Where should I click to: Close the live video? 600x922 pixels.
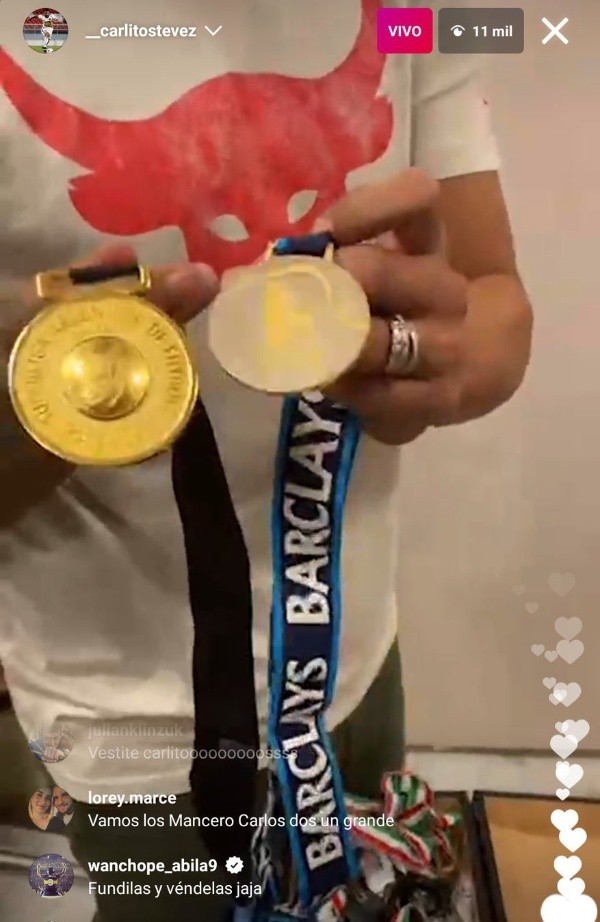pyautogui.click(x=555, y=31)
